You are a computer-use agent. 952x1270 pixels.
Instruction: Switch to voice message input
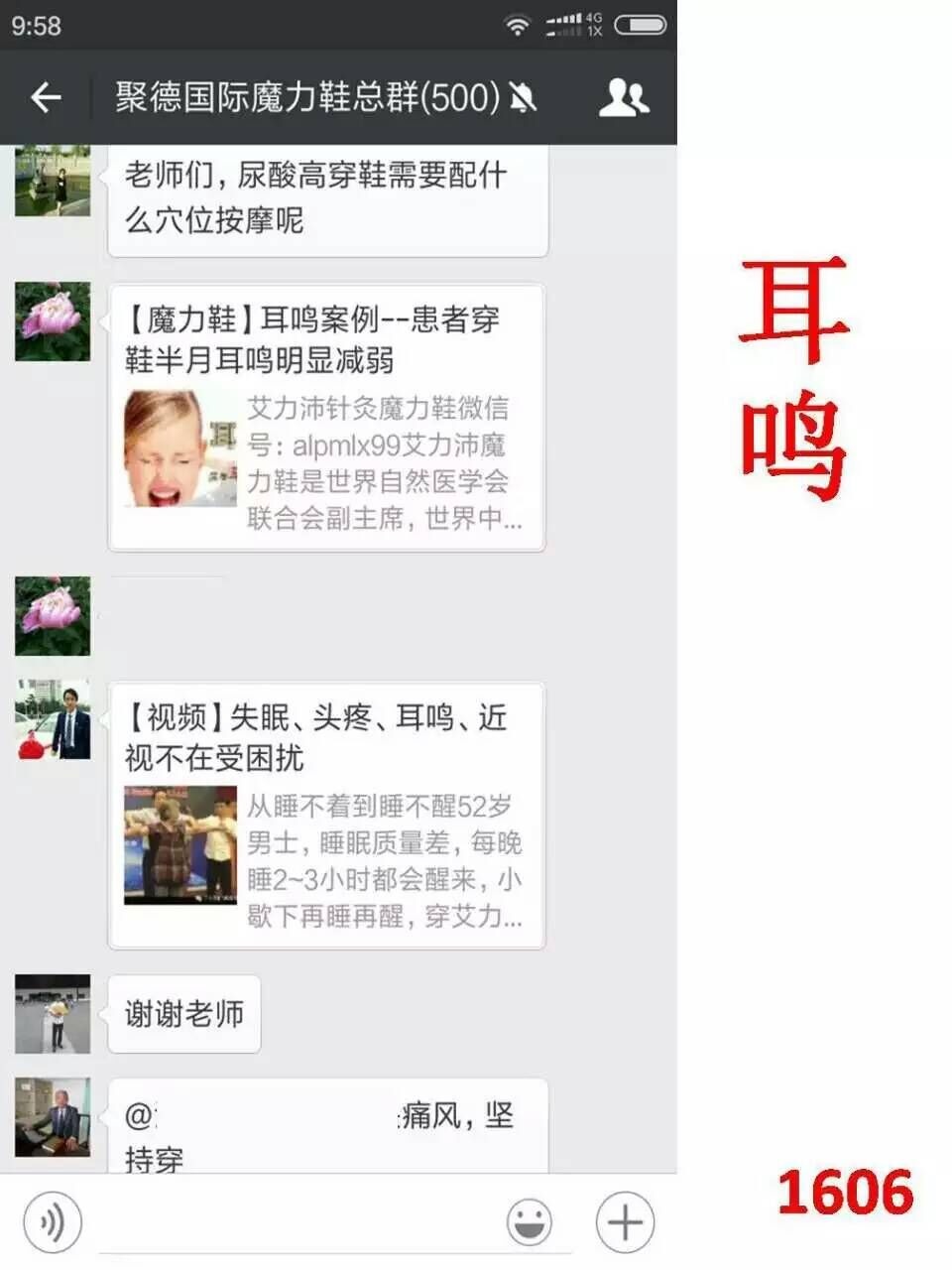(x=53, y=1222)
